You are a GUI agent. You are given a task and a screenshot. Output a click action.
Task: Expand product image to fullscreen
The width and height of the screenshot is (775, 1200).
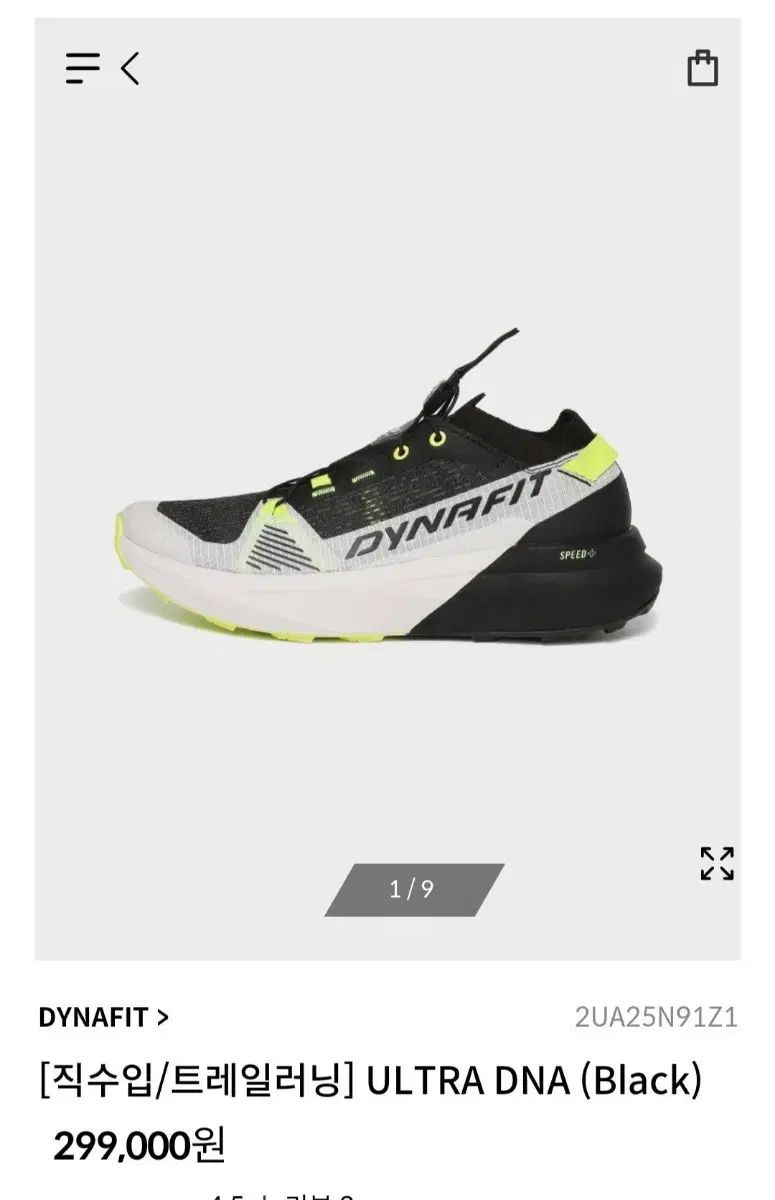717,863
